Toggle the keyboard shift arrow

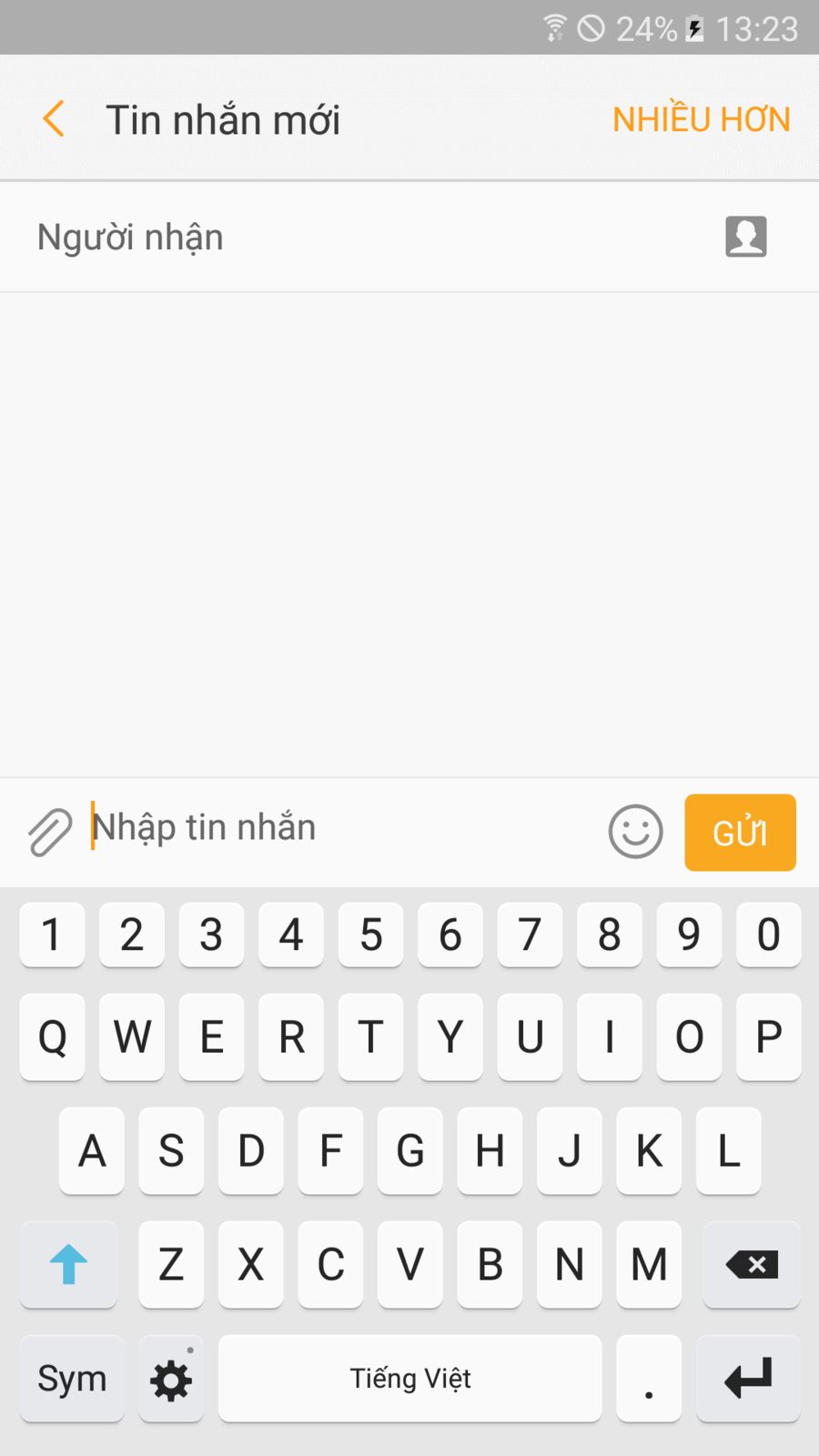tap(68, 1264)
